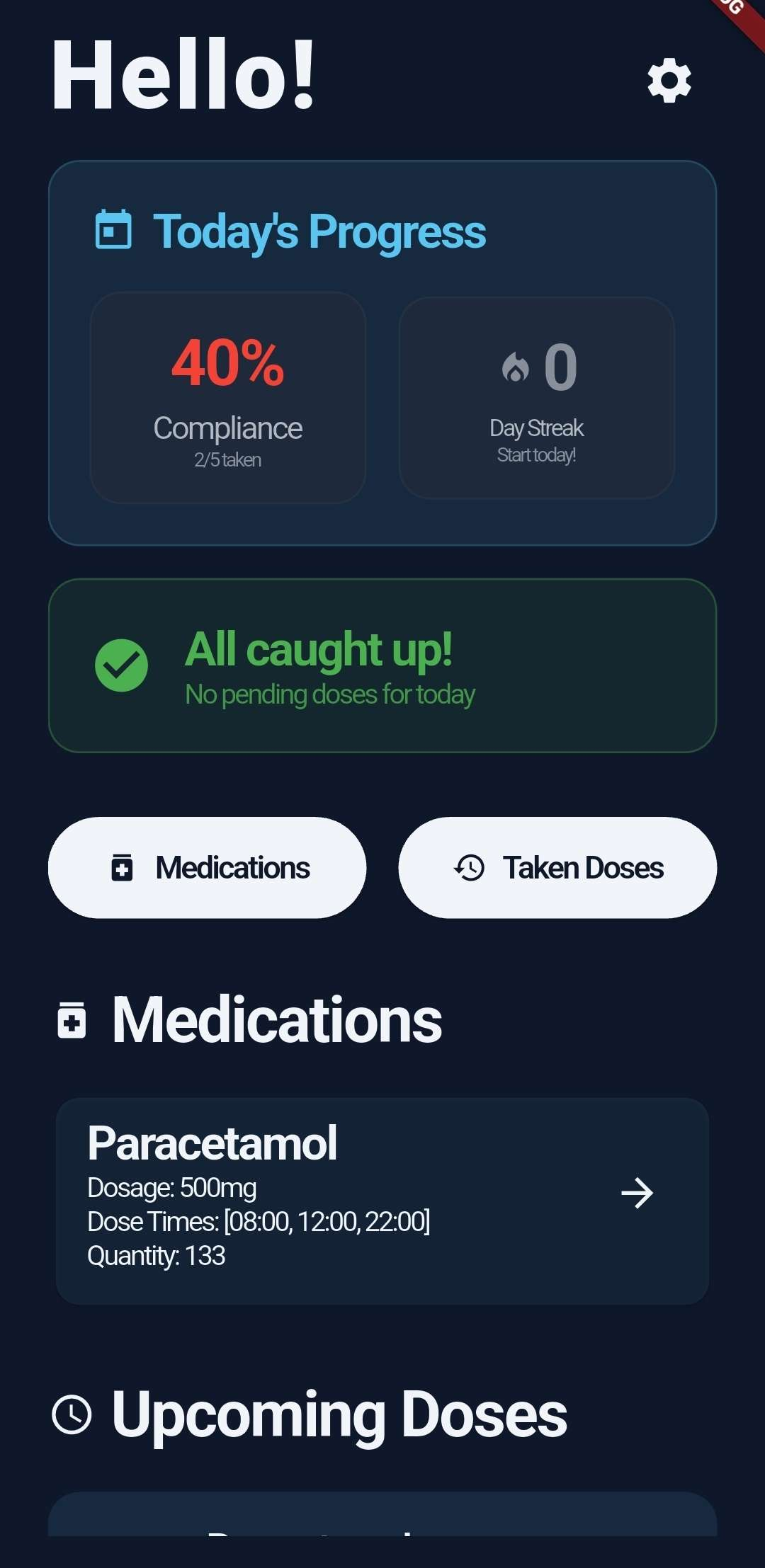
Task: Open the Taken Doses history
Action: 557,867
